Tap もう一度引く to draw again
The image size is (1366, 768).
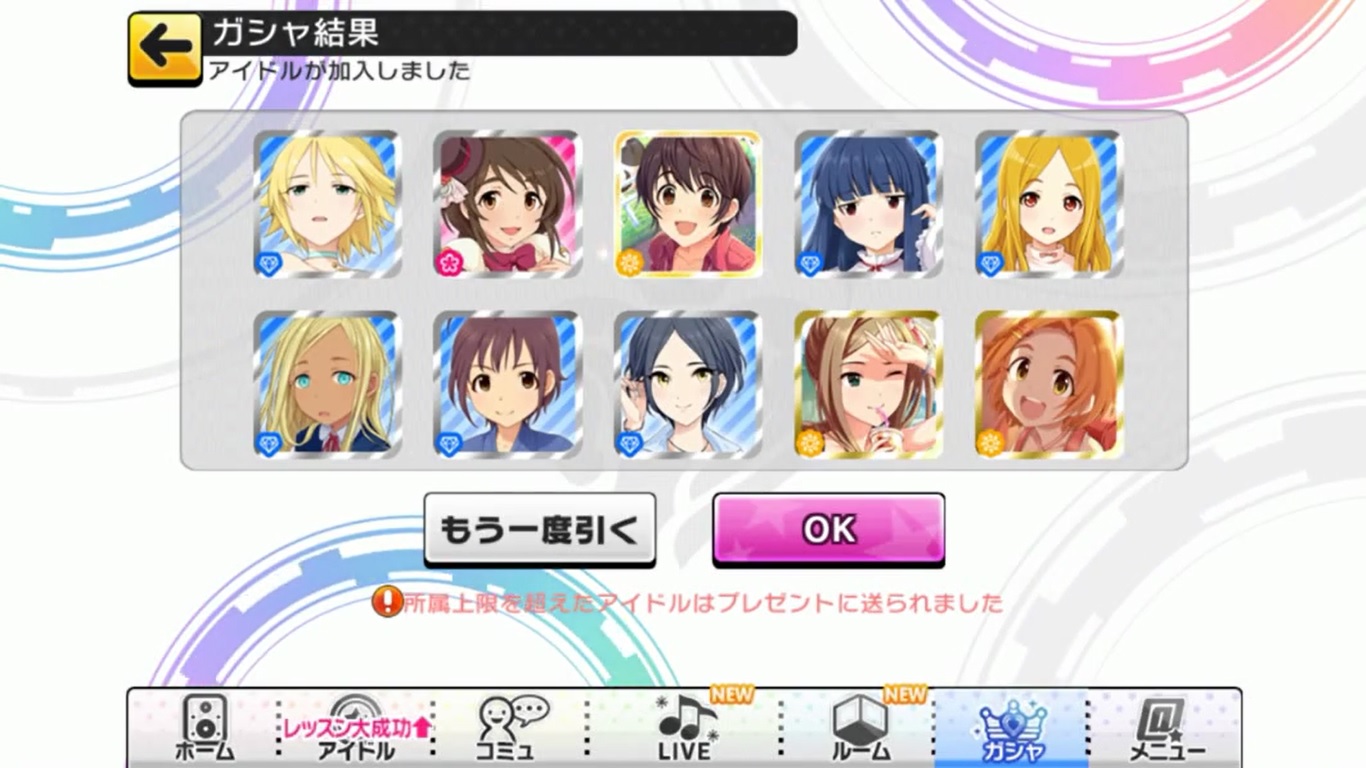click(x=539, y=530)
